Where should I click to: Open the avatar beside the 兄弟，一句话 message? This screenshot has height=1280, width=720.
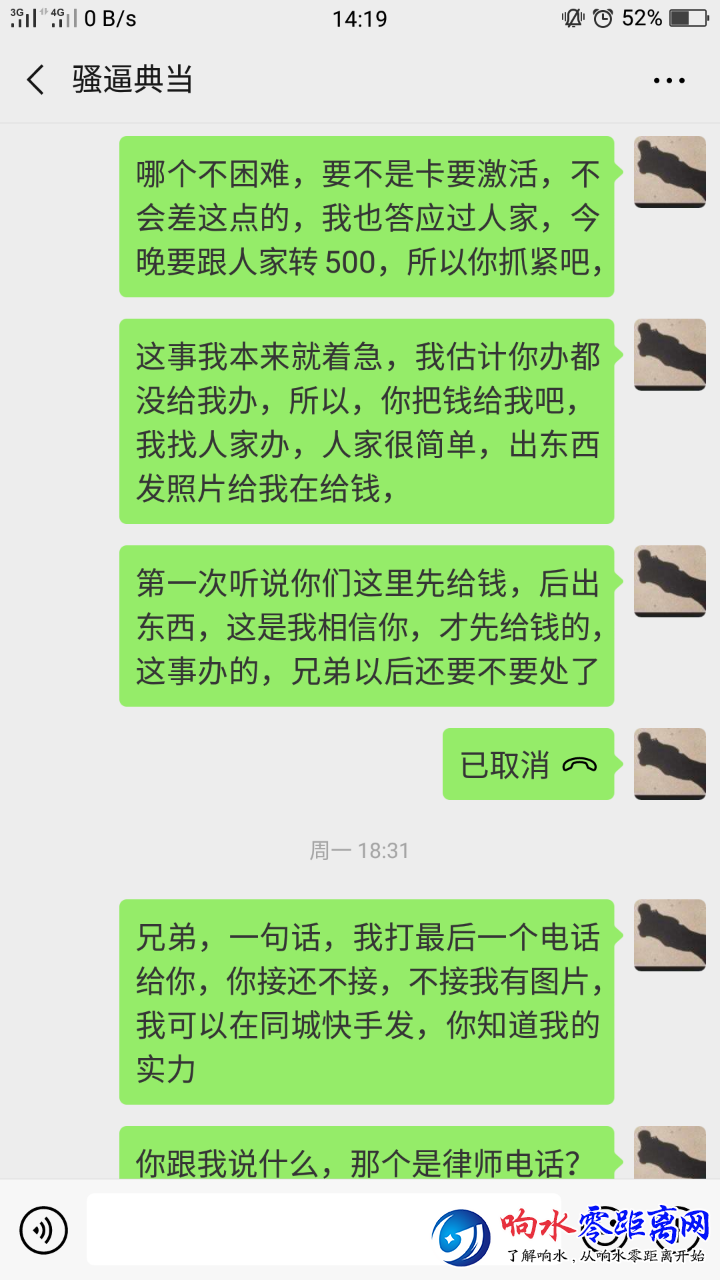coord(669,935)
